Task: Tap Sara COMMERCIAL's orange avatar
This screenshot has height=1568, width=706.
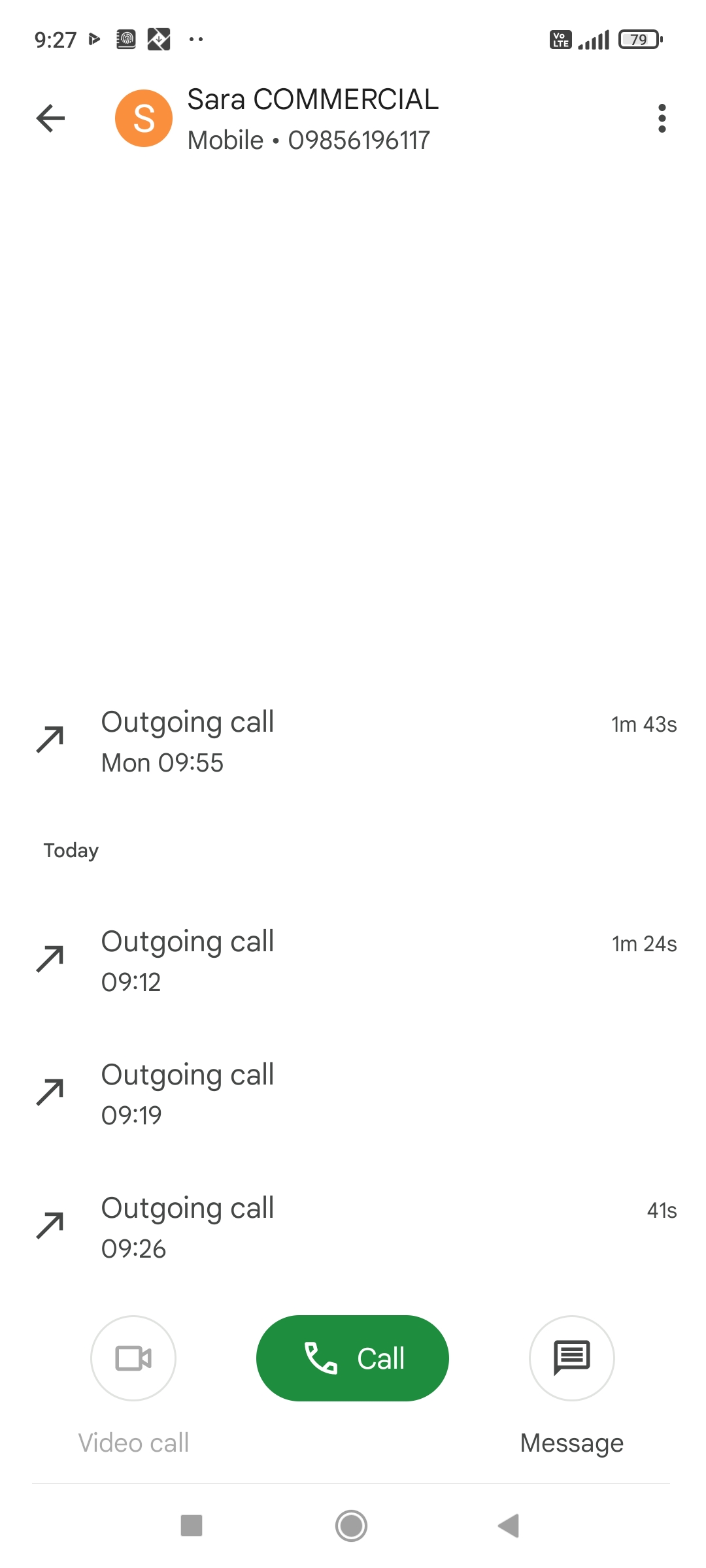Action: click(144, 118)
